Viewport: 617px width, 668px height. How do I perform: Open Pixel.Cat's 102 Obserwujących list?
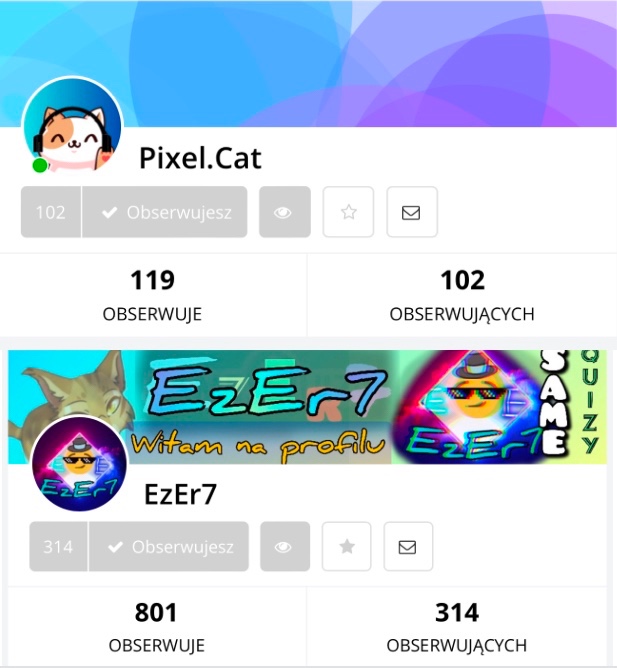pos(462,295)
